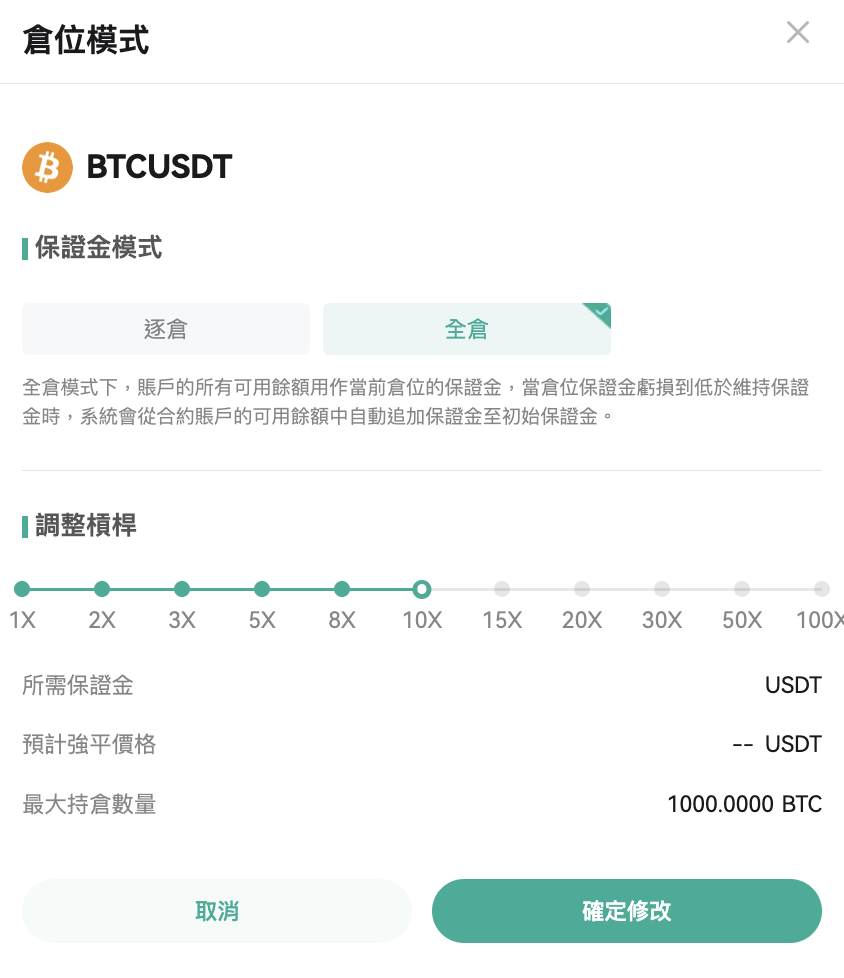Choose 50X leverage on slider
Viewport: 844px width, 978px height.
point(742,589)
